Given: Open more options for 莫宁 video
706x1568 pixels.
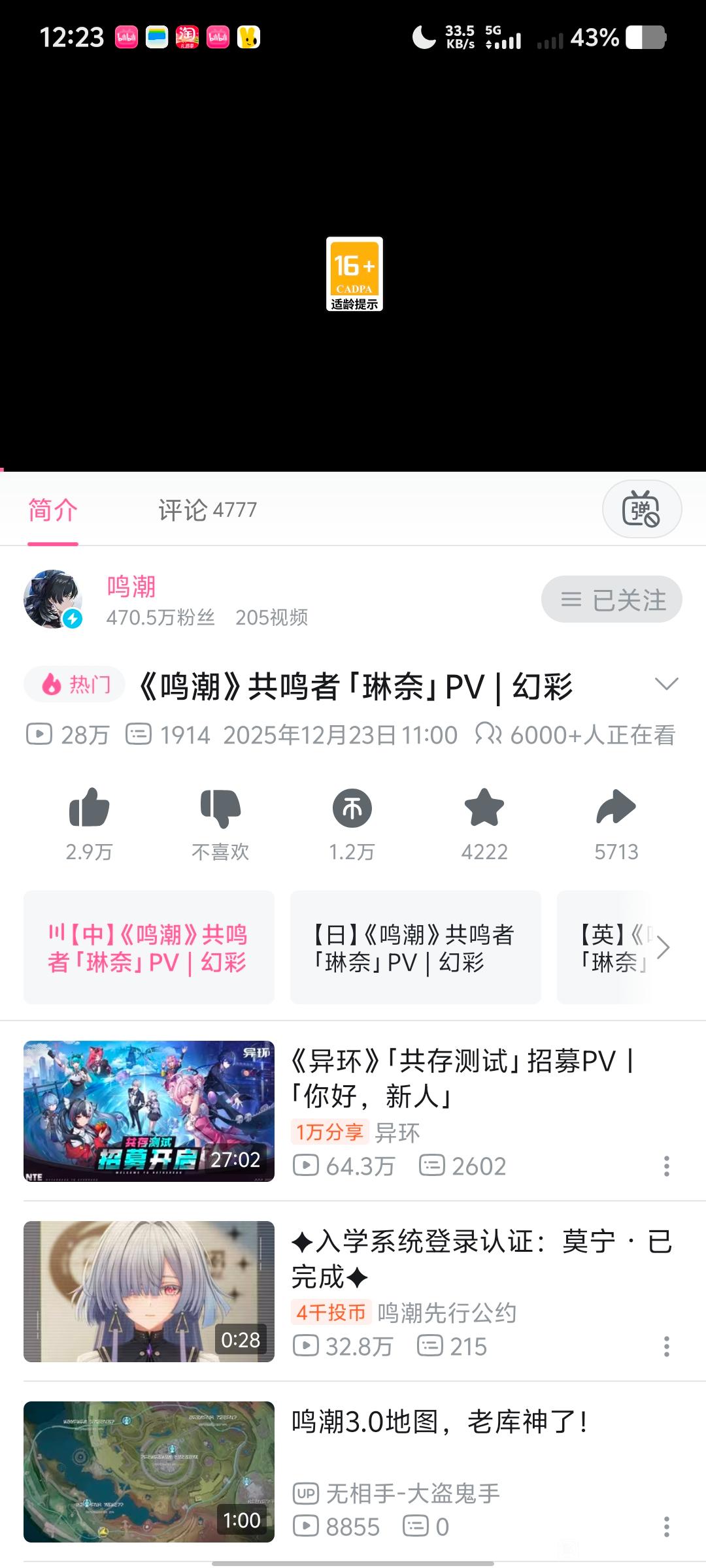Looking at the screenshot, I should click(666, 1347).
